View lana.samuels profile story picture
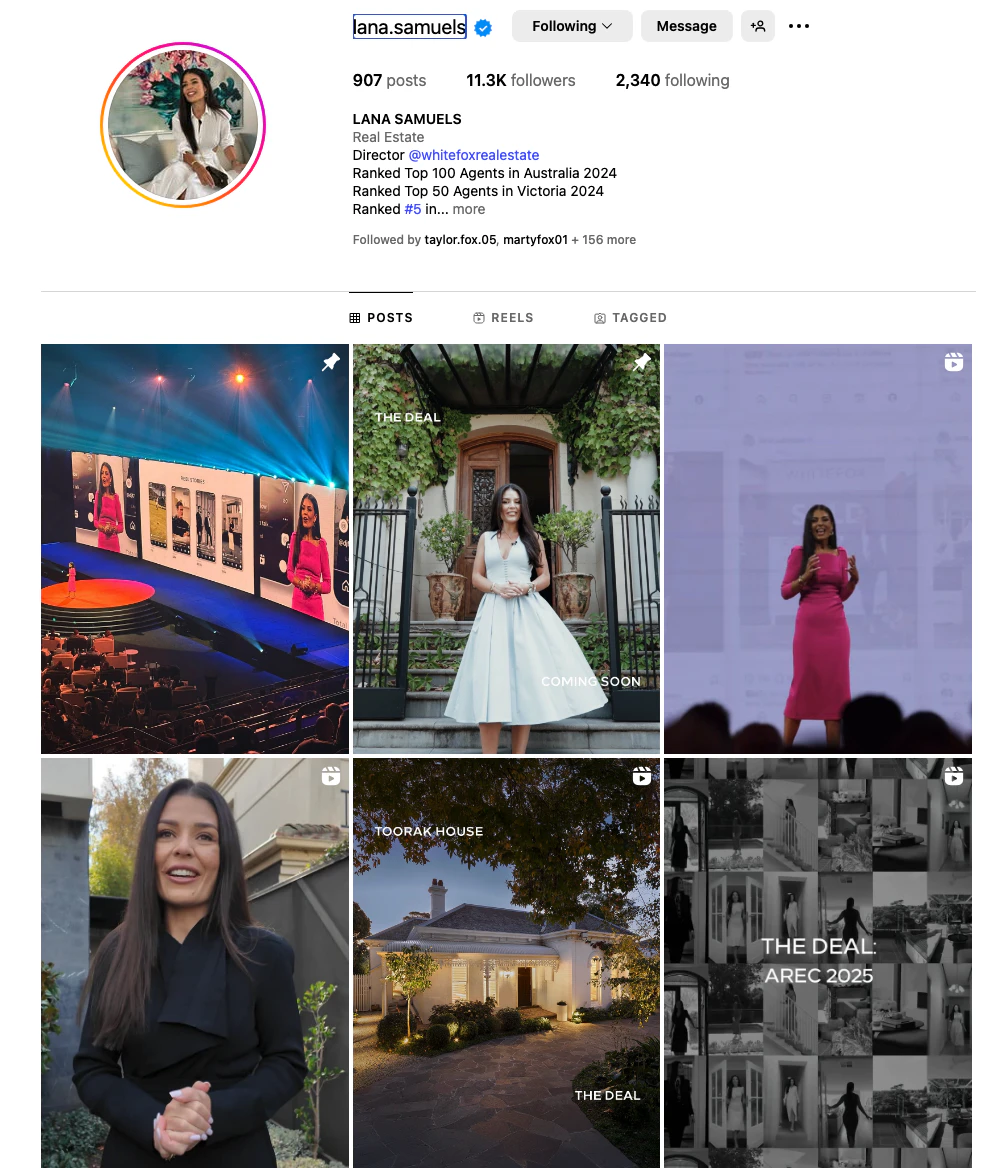This screenshot has width=1008, height=1168. [x=183, y=125]
